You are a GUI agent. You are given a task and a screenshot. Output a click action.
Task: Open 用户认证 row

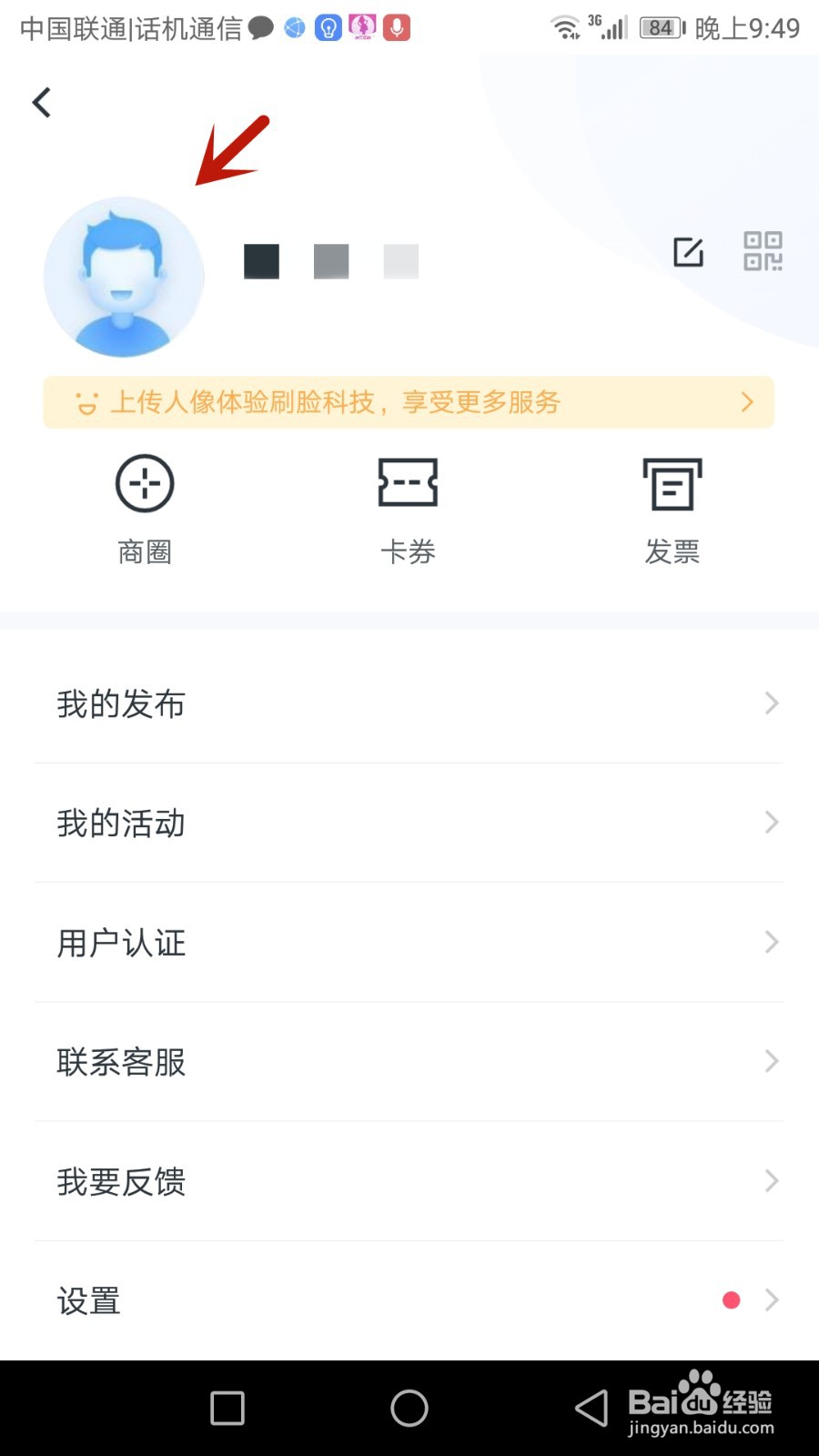point(409,943)
